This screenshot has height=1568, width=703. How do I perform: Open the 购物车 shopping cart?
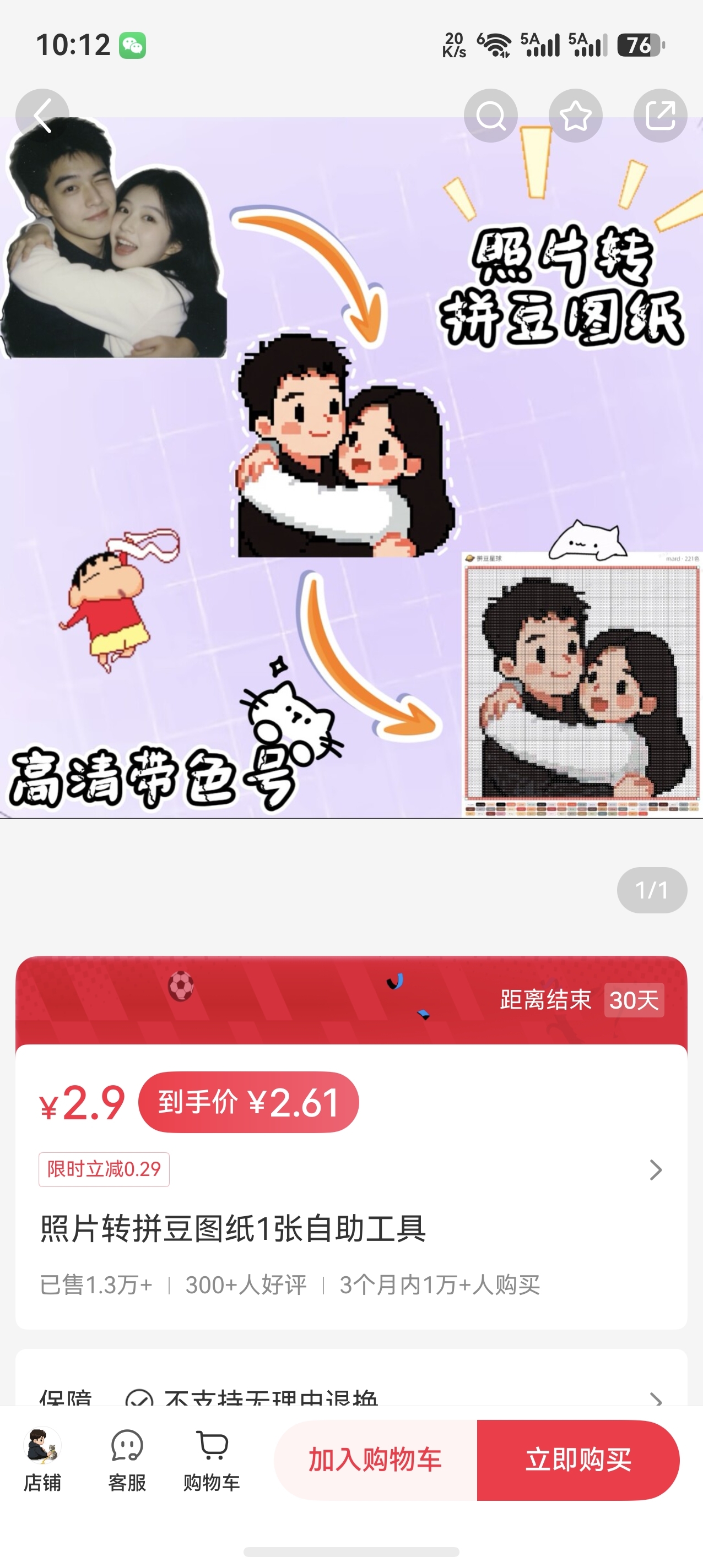tap(212, 1460)
